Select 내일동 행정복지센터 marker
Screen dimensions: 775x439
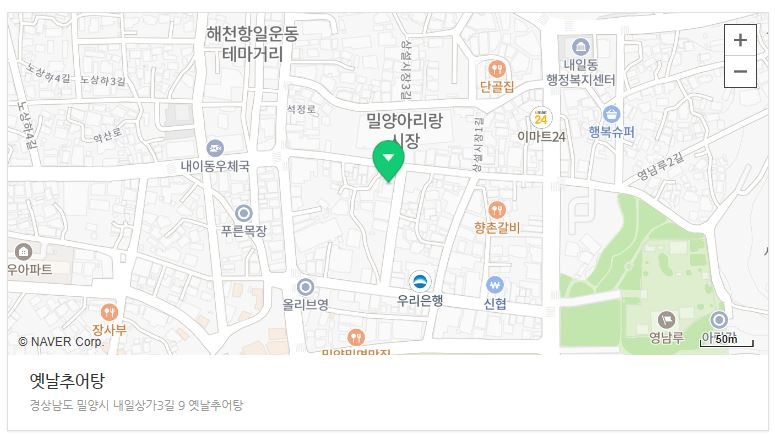click(581, 47)
